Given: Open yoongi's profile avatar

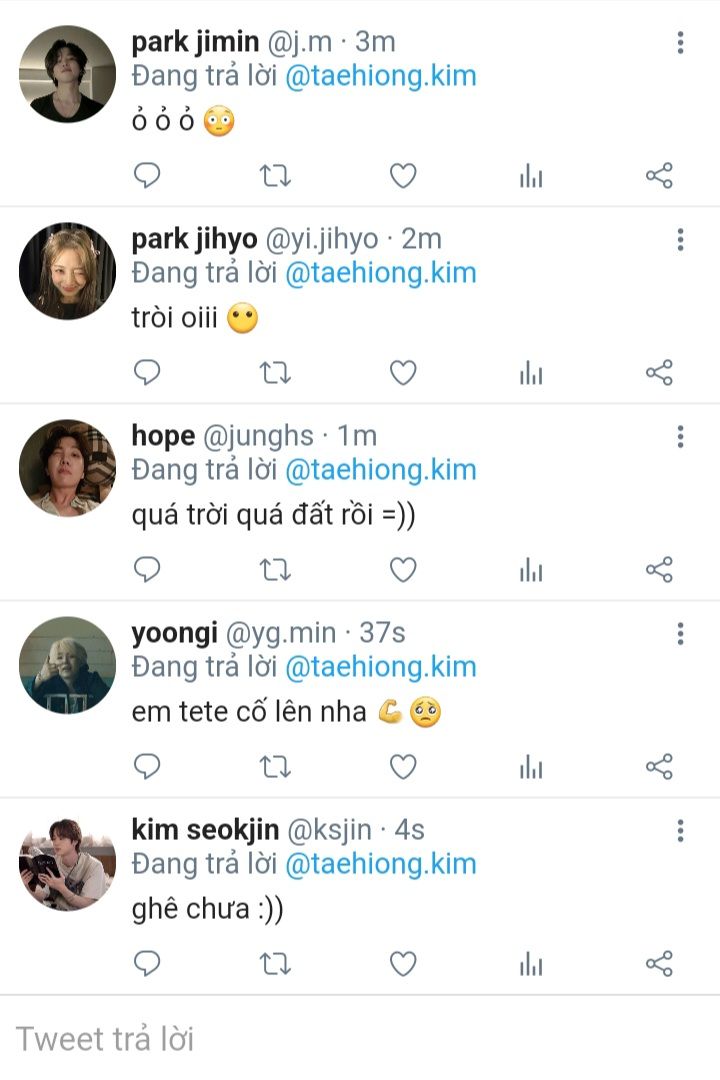Looking at the screenshot, I should (68, 665).
